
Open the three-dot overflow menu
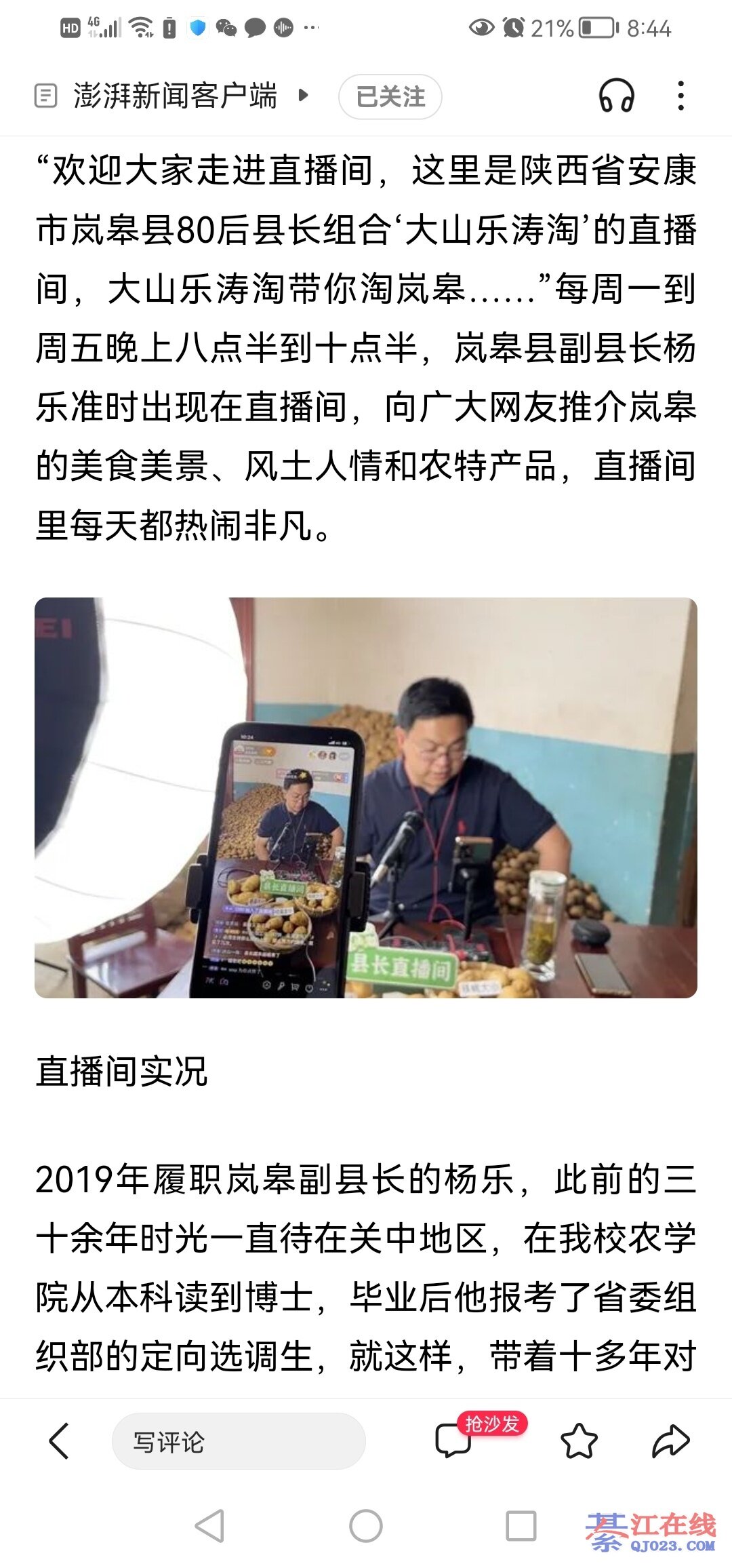click(x=681, y=96)
